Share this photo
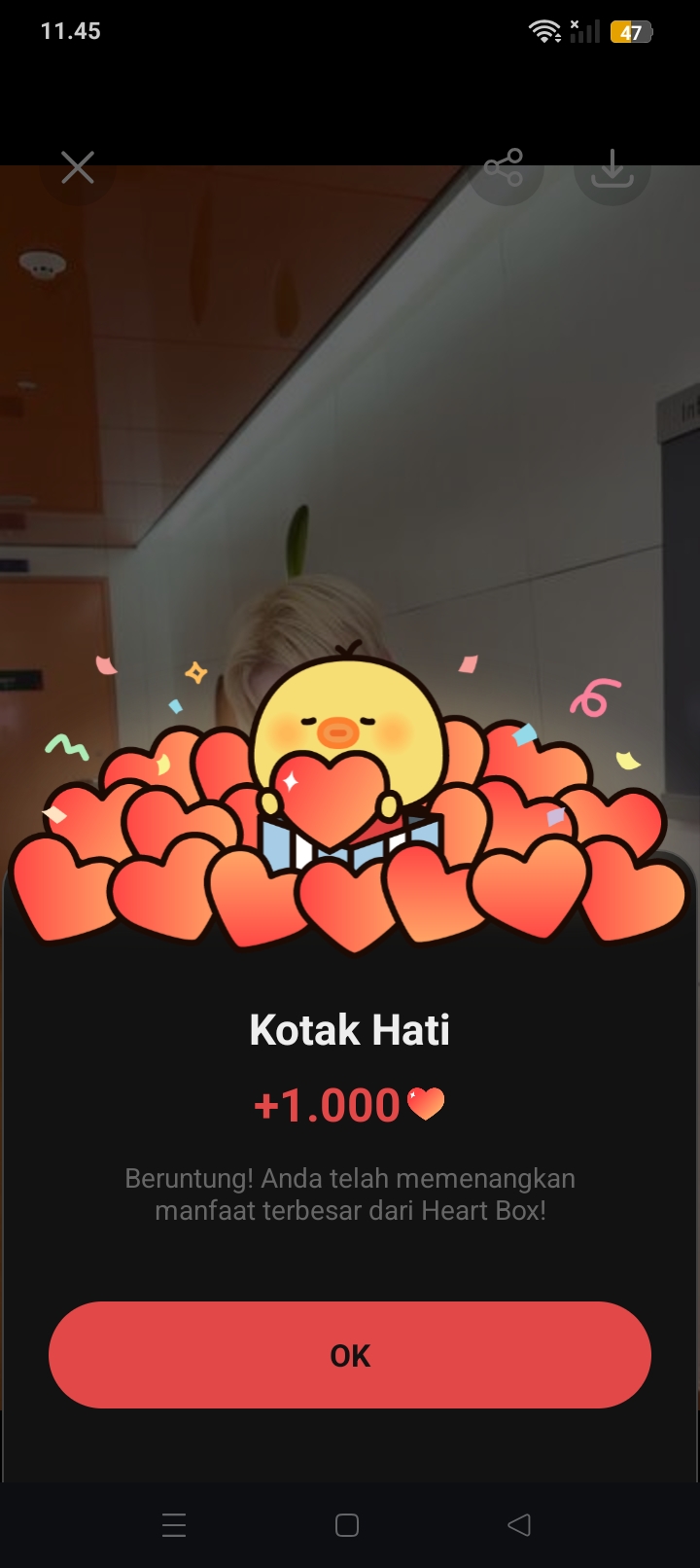 504,167
